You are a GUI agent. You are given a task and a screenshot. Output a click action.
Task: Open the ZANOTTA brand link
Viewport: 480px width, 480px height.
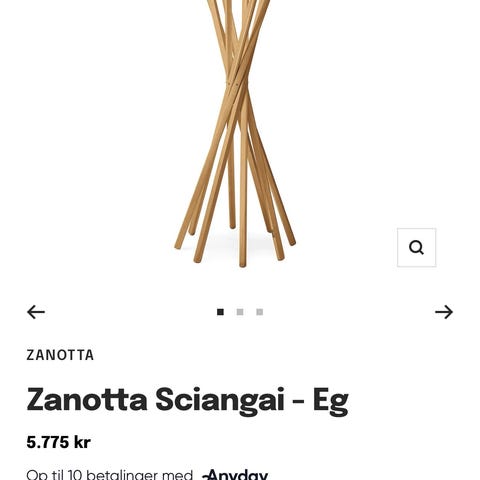tap(60, 355)
